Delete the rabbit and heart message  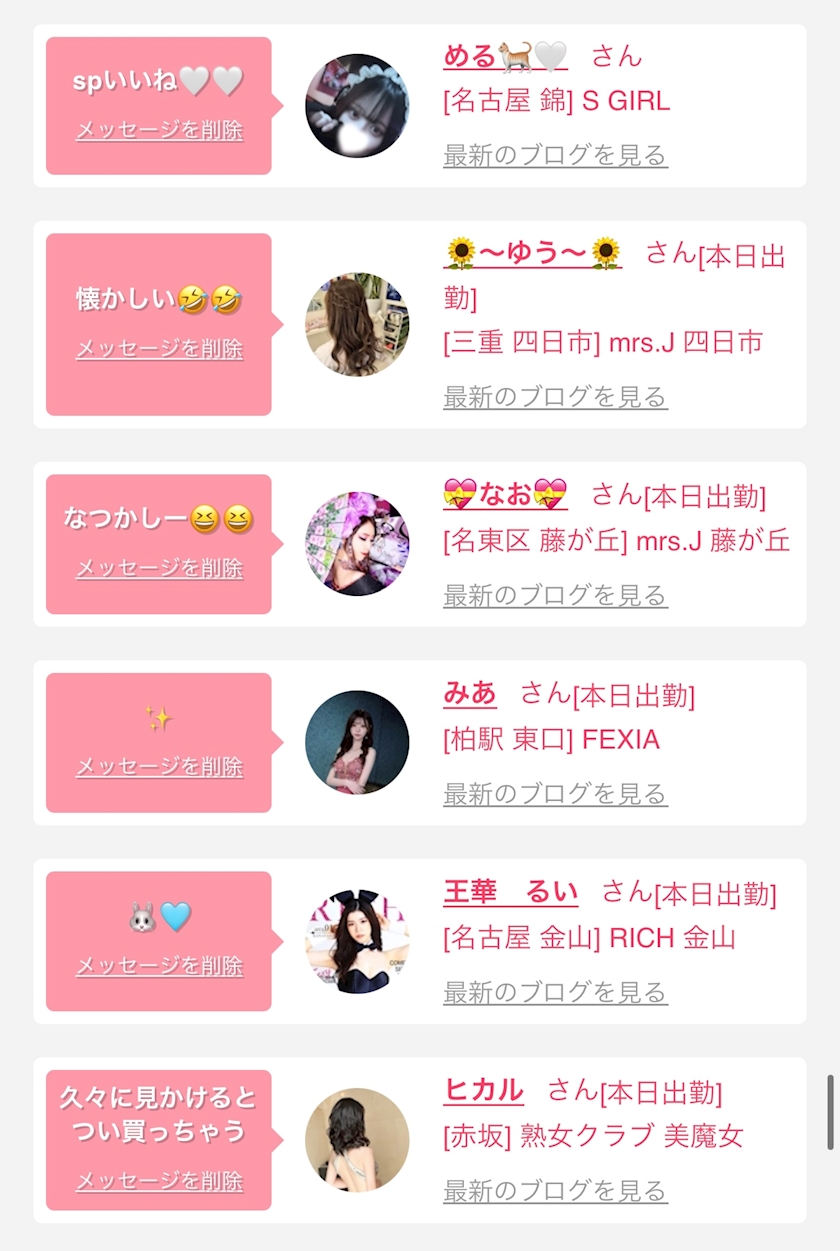coord(159,966)
